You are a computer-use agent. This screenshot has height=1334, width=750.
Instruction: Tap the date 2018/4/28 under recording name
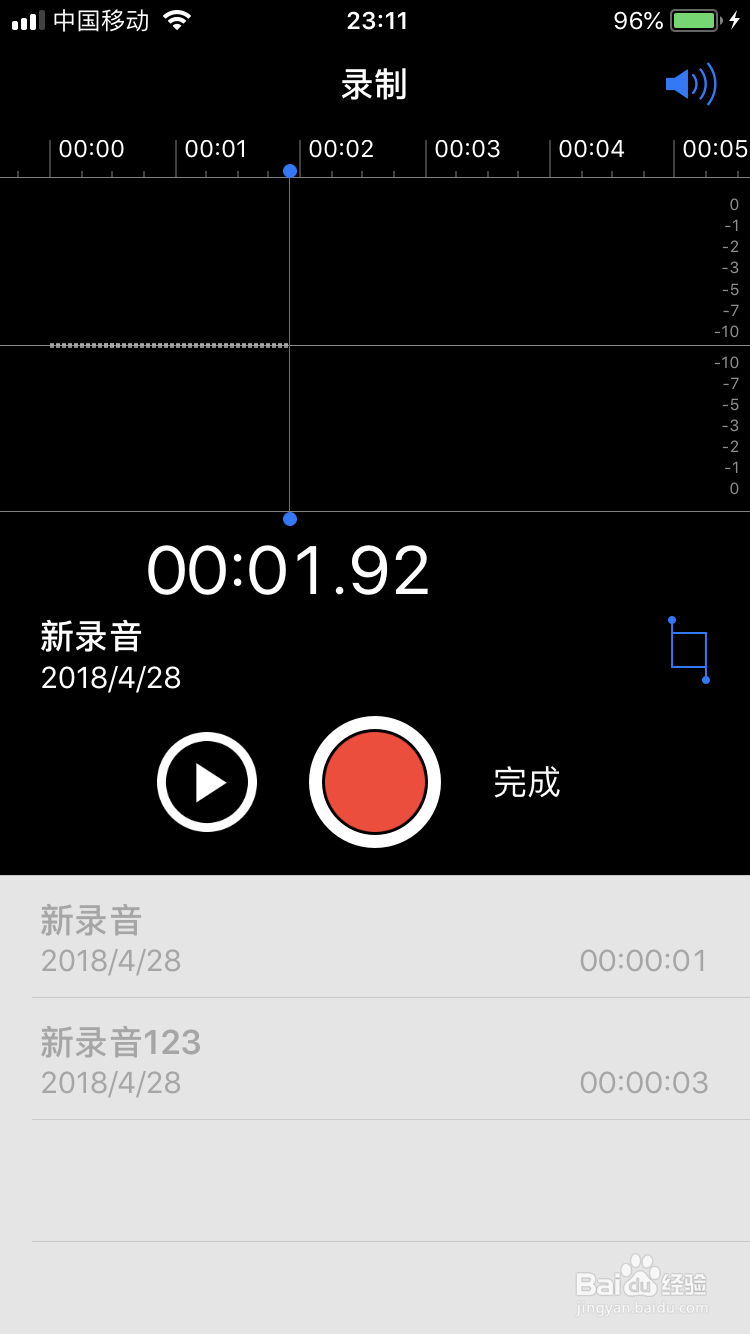(110, 678)
